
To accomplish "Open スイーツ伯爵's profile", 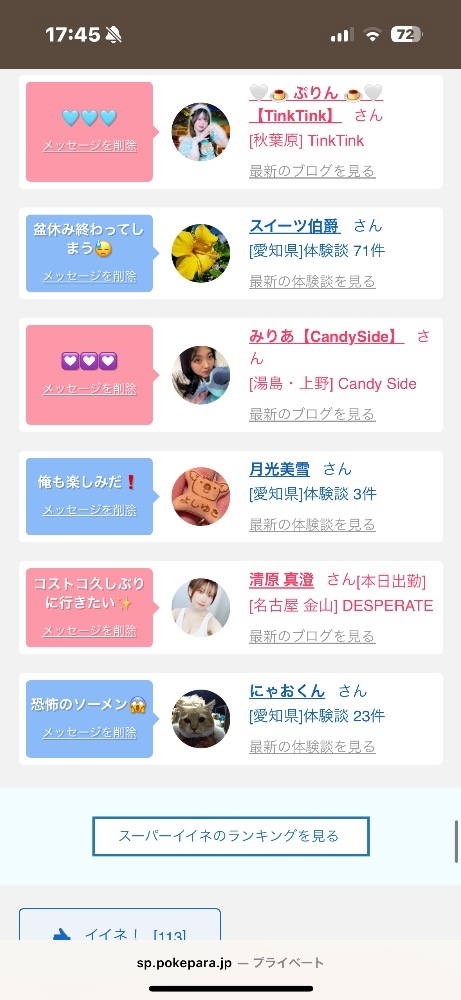I will coord(295,226).
